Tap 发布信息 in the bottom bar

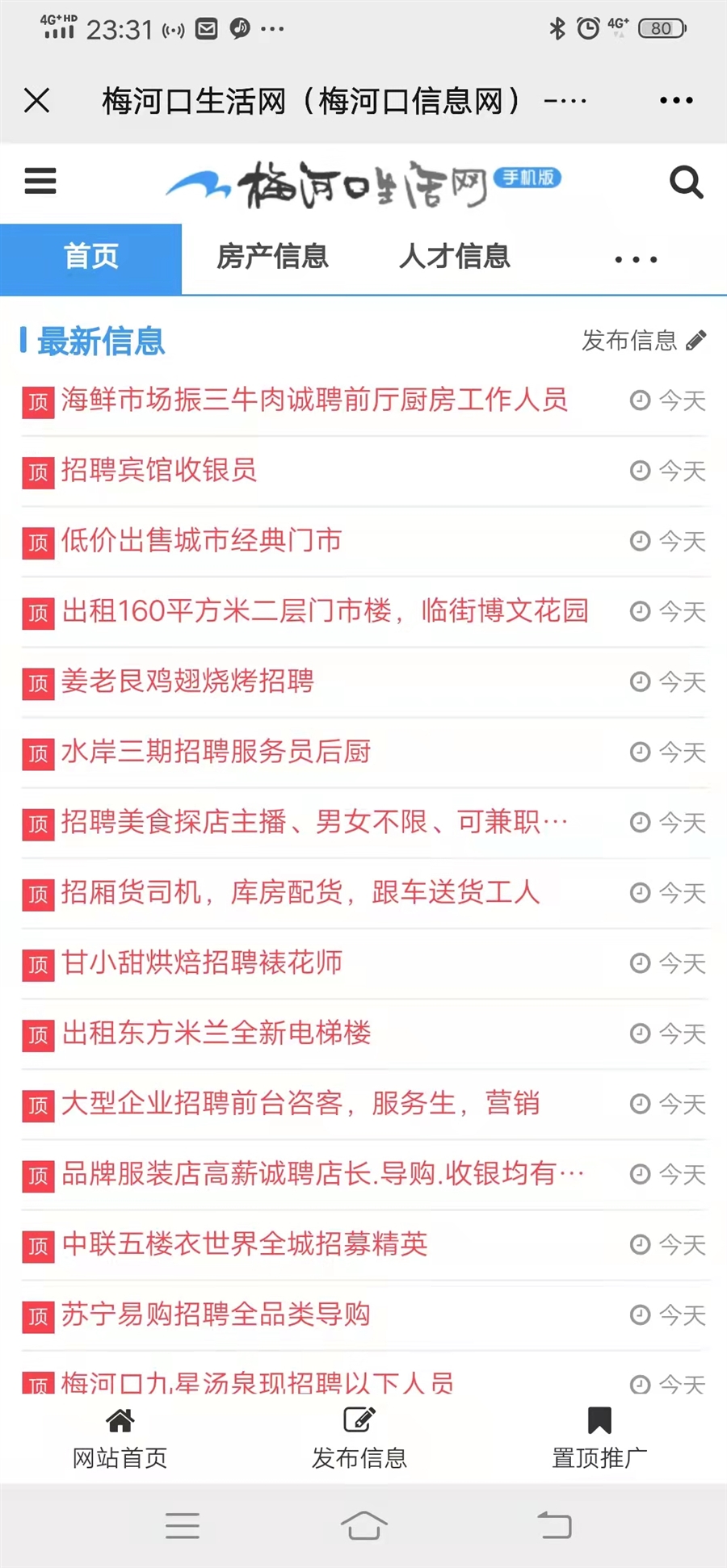[359, 1438]
